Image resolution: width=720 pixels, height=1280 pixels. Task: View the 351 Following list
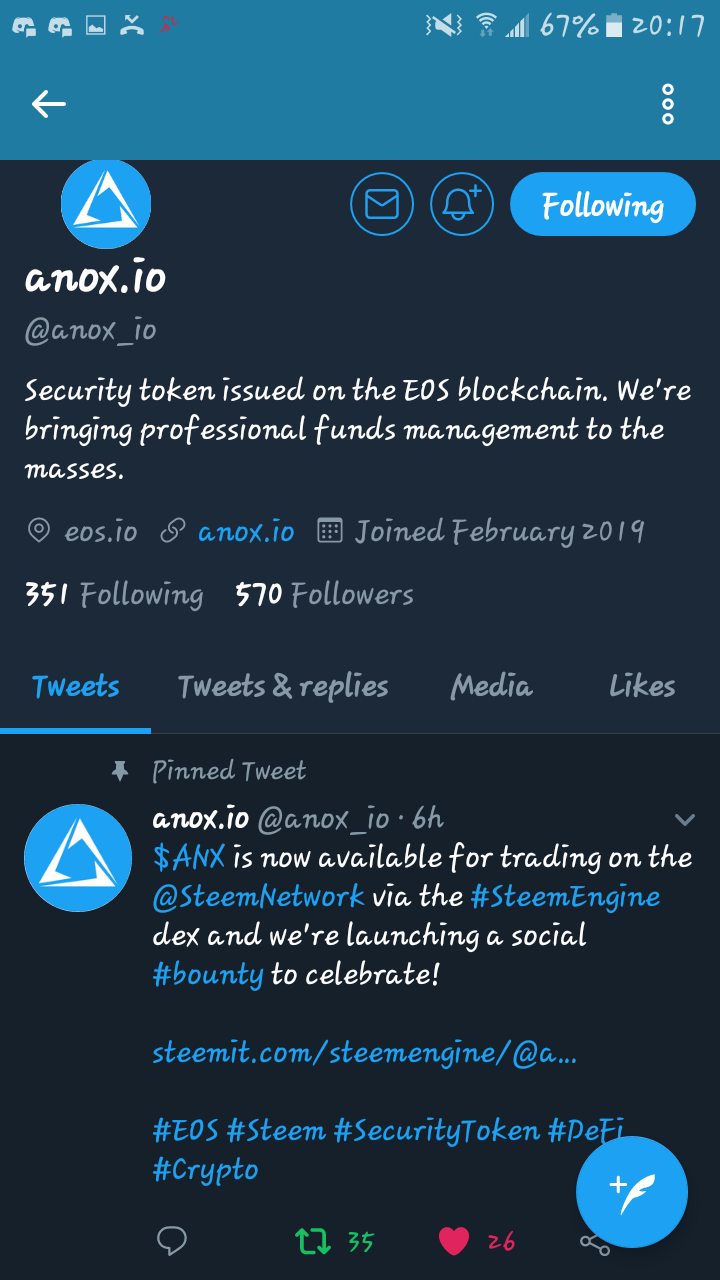[x=114, y=595]
